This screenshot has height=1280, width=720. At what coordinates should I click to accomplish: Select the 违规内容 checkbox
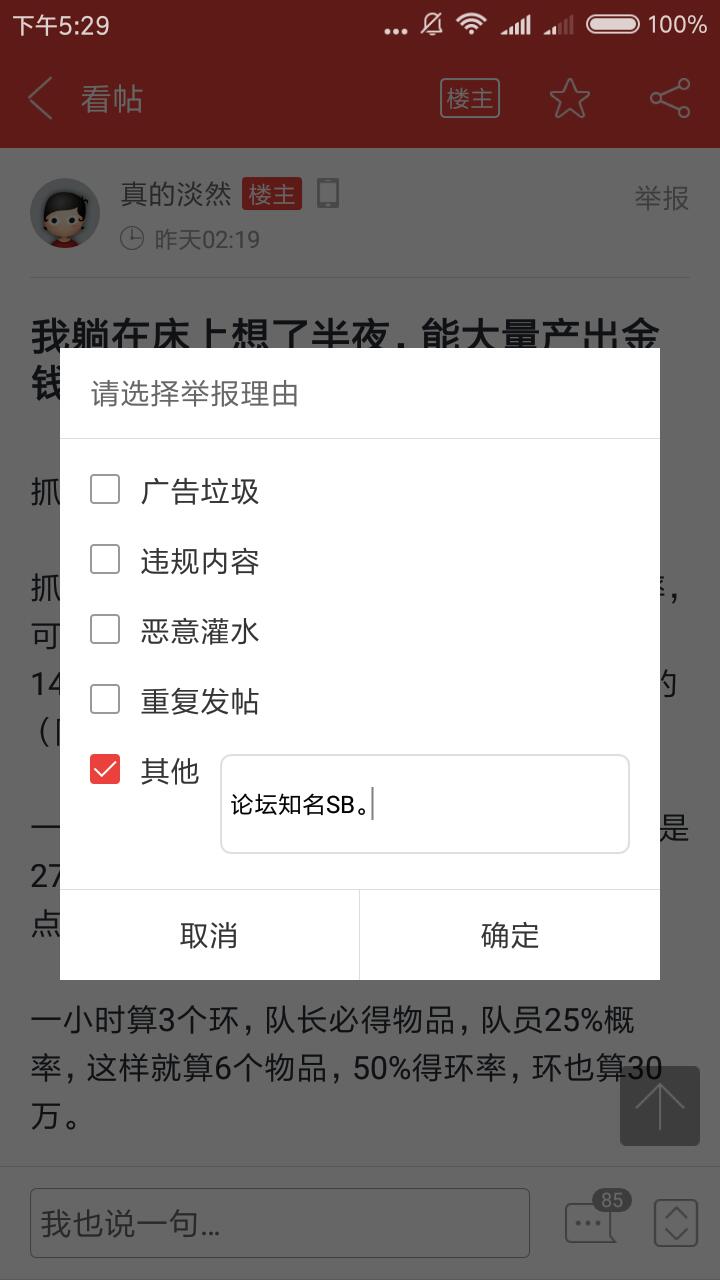[x=105, y=559]
